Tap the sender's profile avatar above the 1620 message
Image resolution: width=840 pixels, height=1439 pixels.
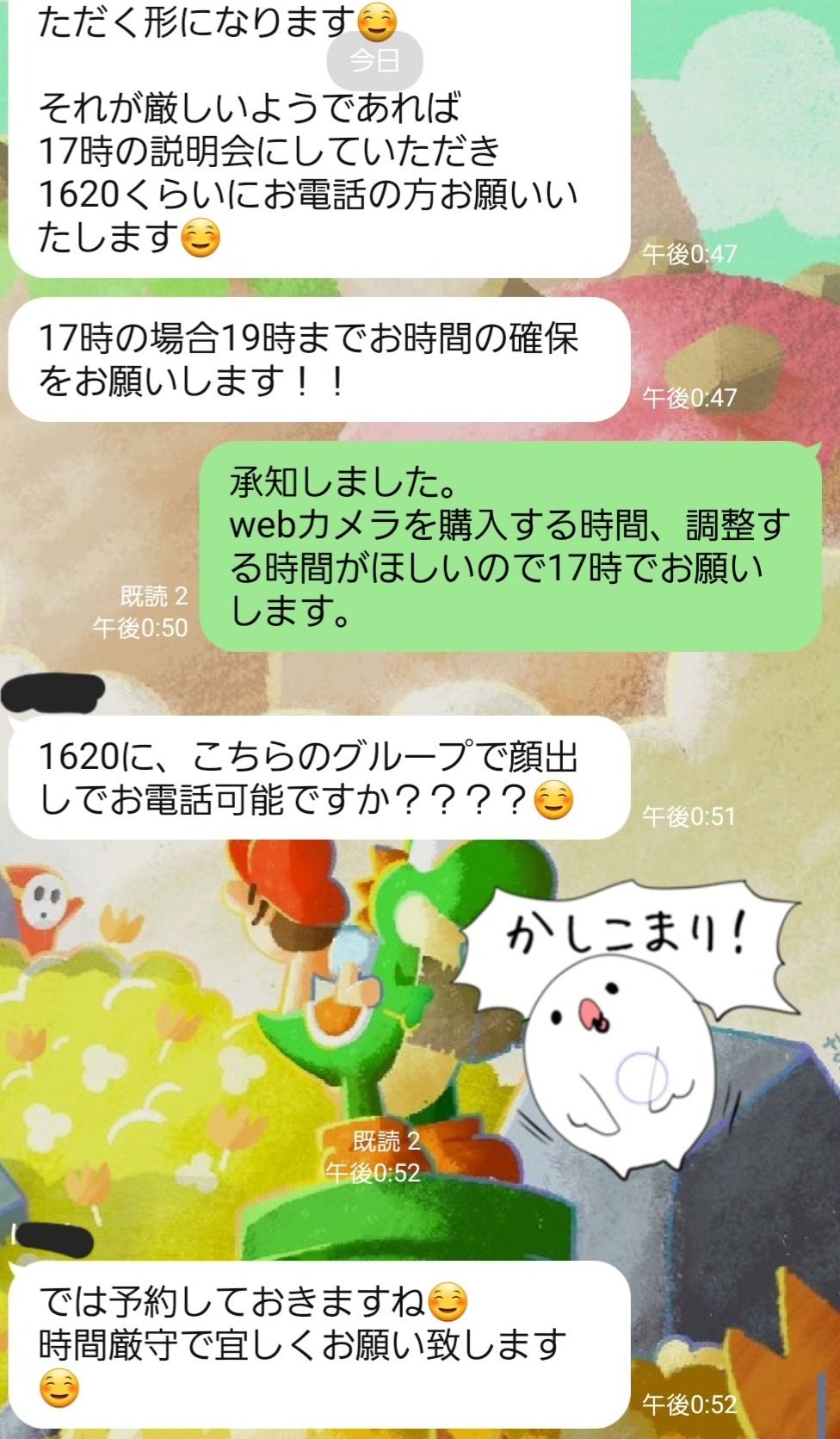point(52,693)
